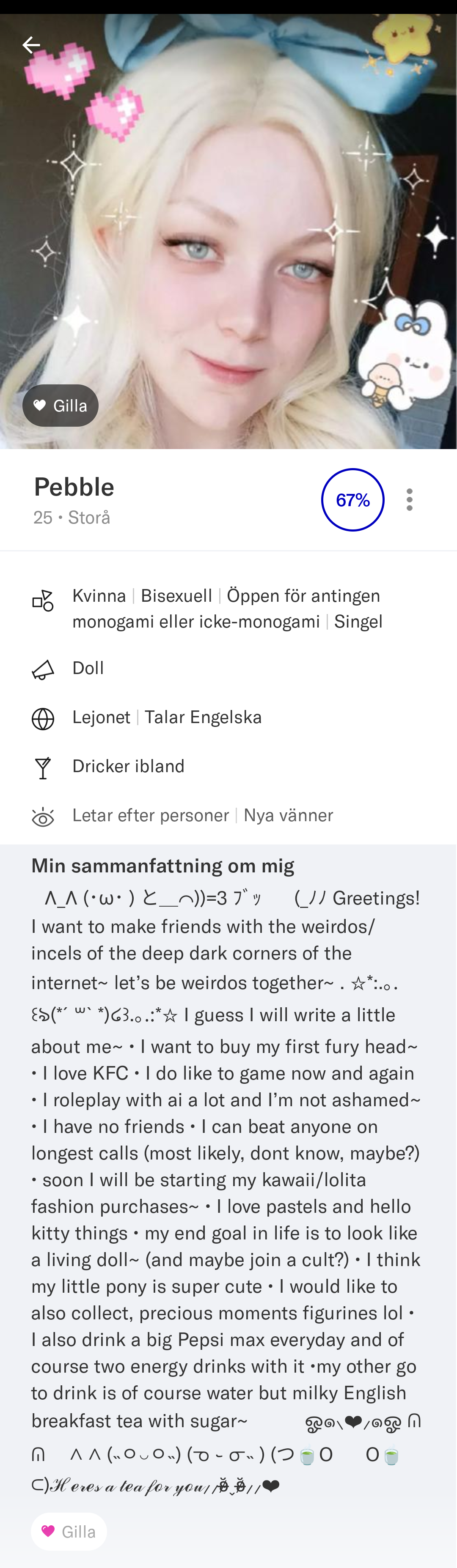Go back using the top-left arrow
Image resolution: width=457 pixels, height=1568 pixels.
[x=30, y=45]
